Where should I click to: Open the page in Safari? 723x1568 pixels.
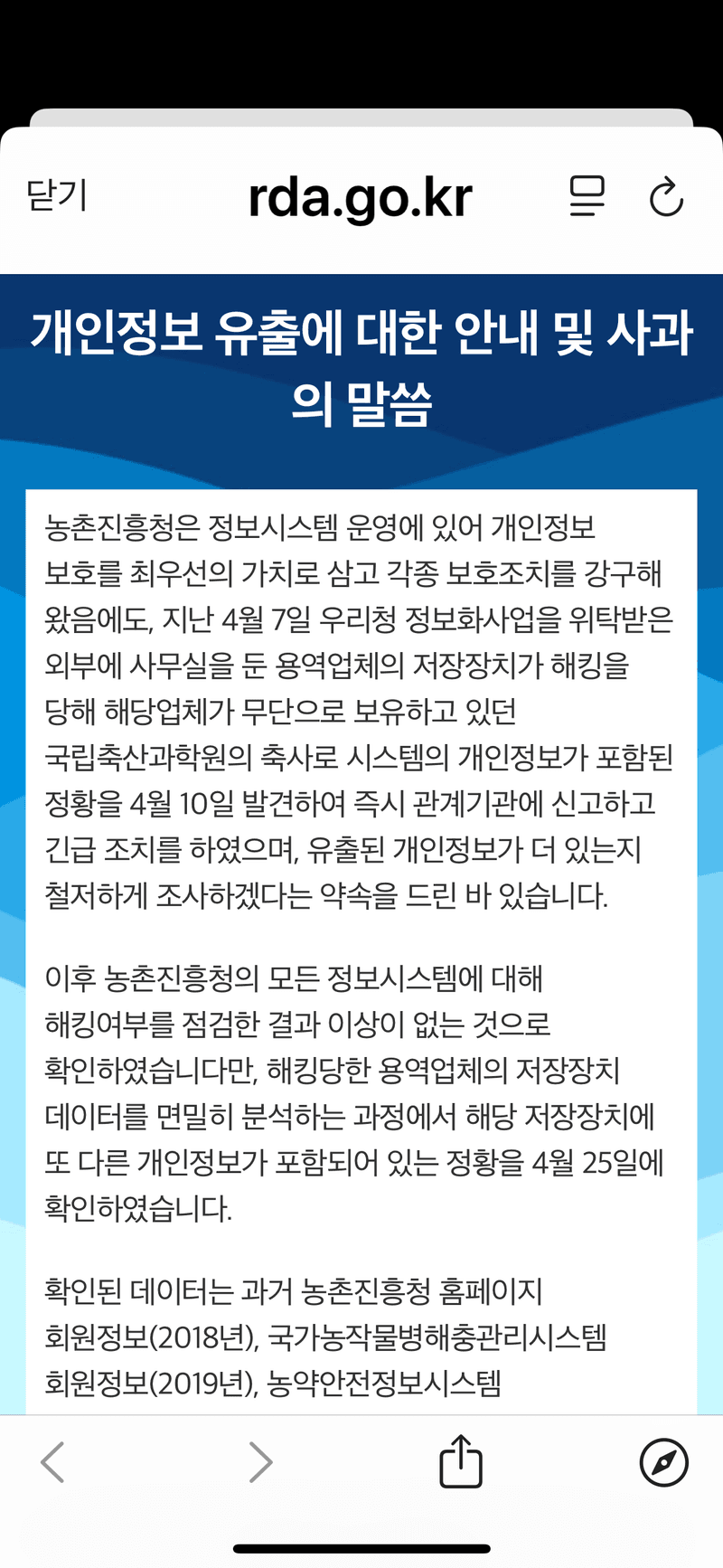(664, 1462)
